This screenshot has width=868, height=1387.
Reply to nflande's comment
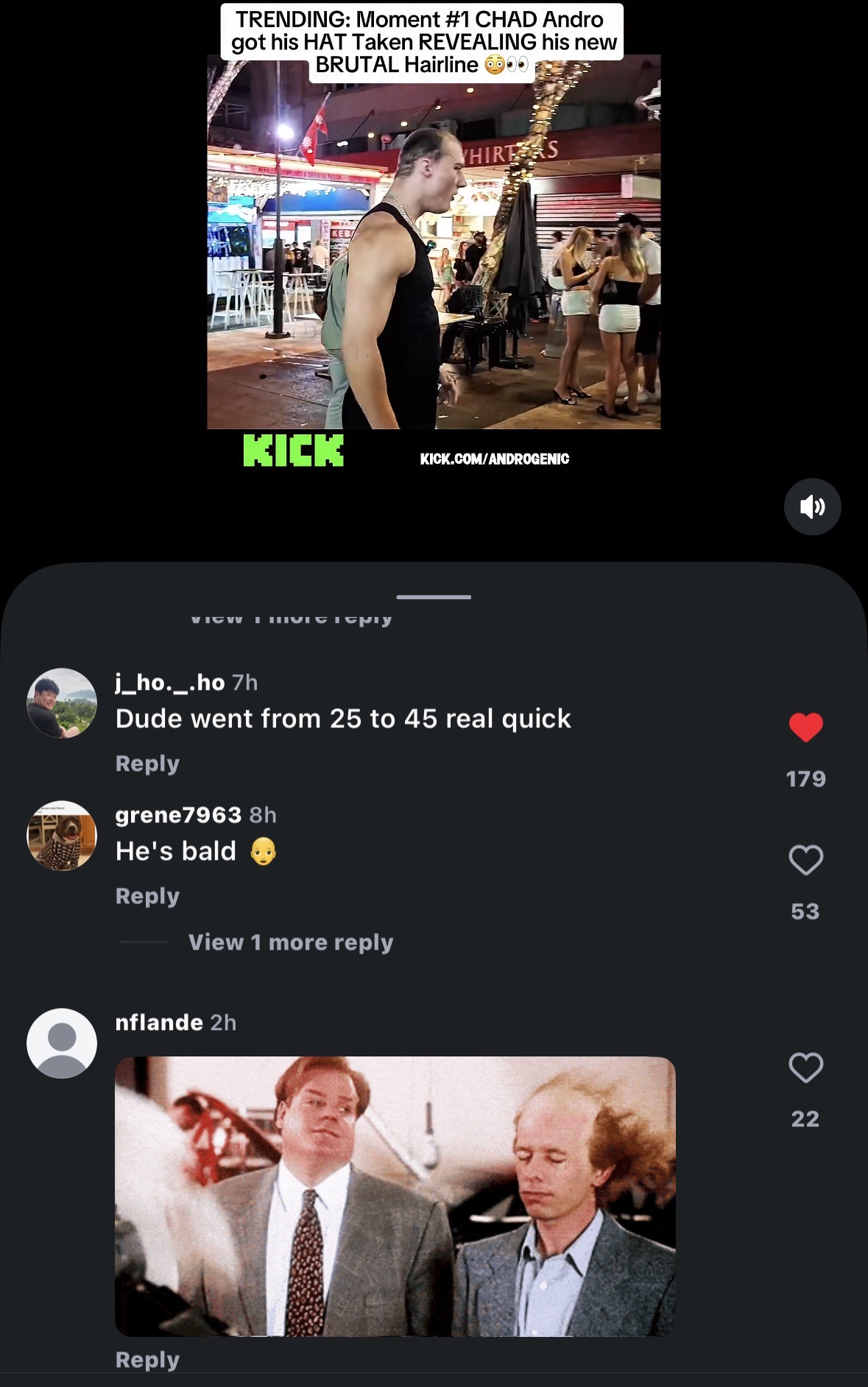coord(147,1360)
